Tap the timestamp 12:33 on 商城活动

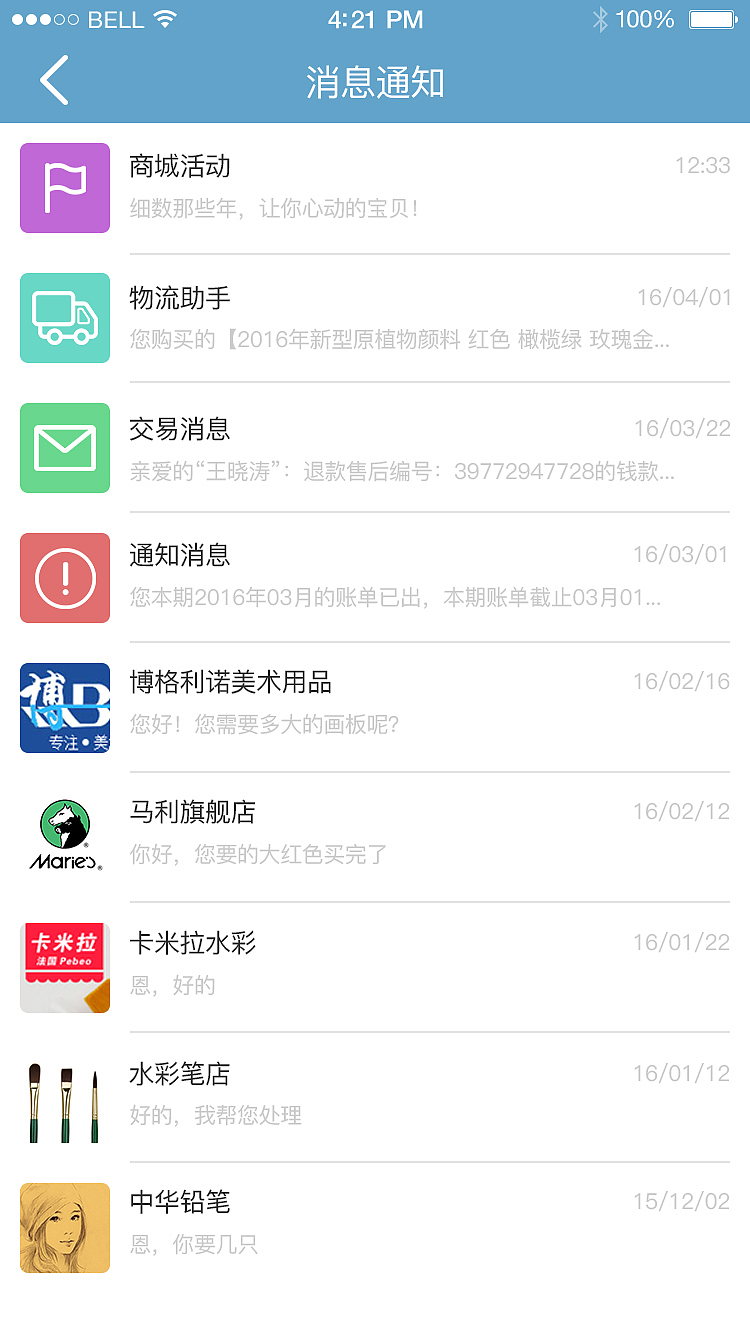[x=702, y=162]
